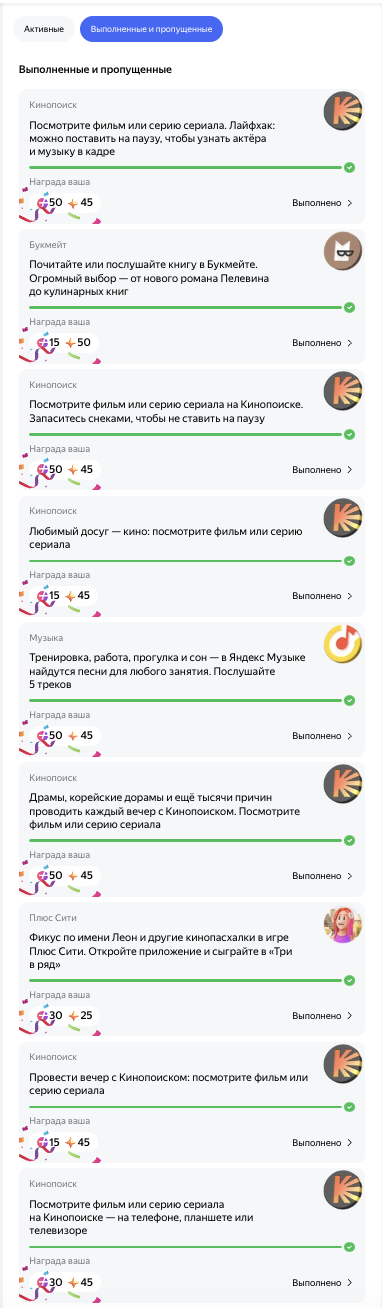
Task: Select the Выполненные и пропущенные tab
Action: click(x=151, y=29)
